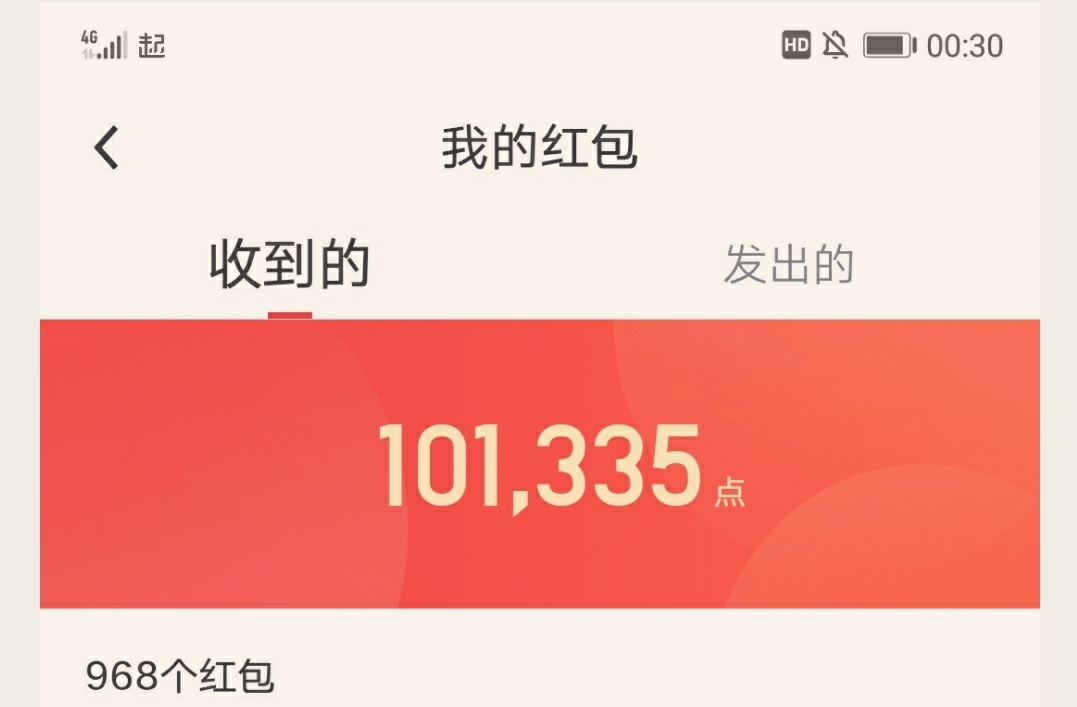This screenshot has height=707, width=1077.
Task: Go back from 我的红包 page
Action: (107, 148)
